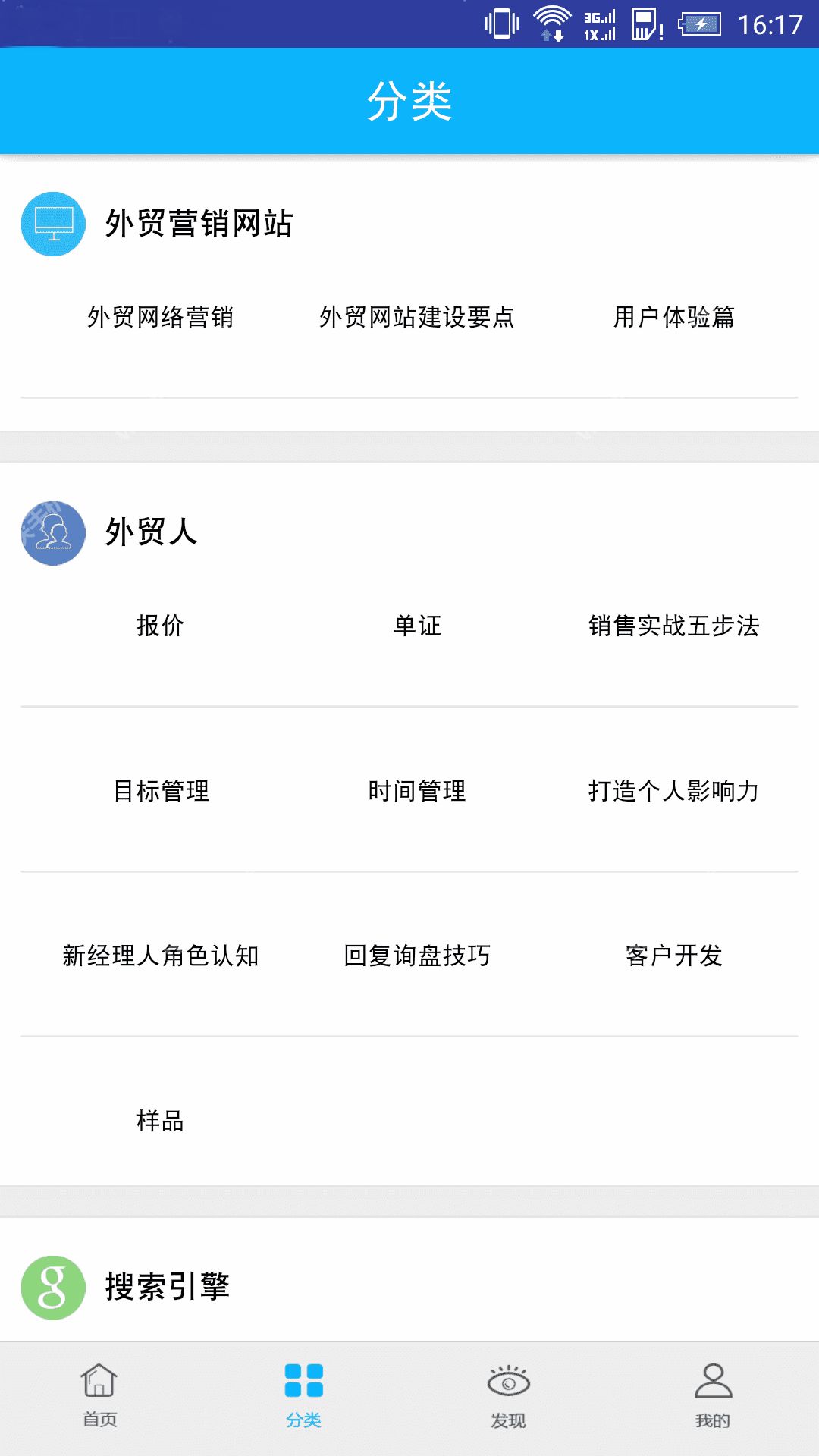
Task: Select 用户体验篇
Action: point(676,319)
